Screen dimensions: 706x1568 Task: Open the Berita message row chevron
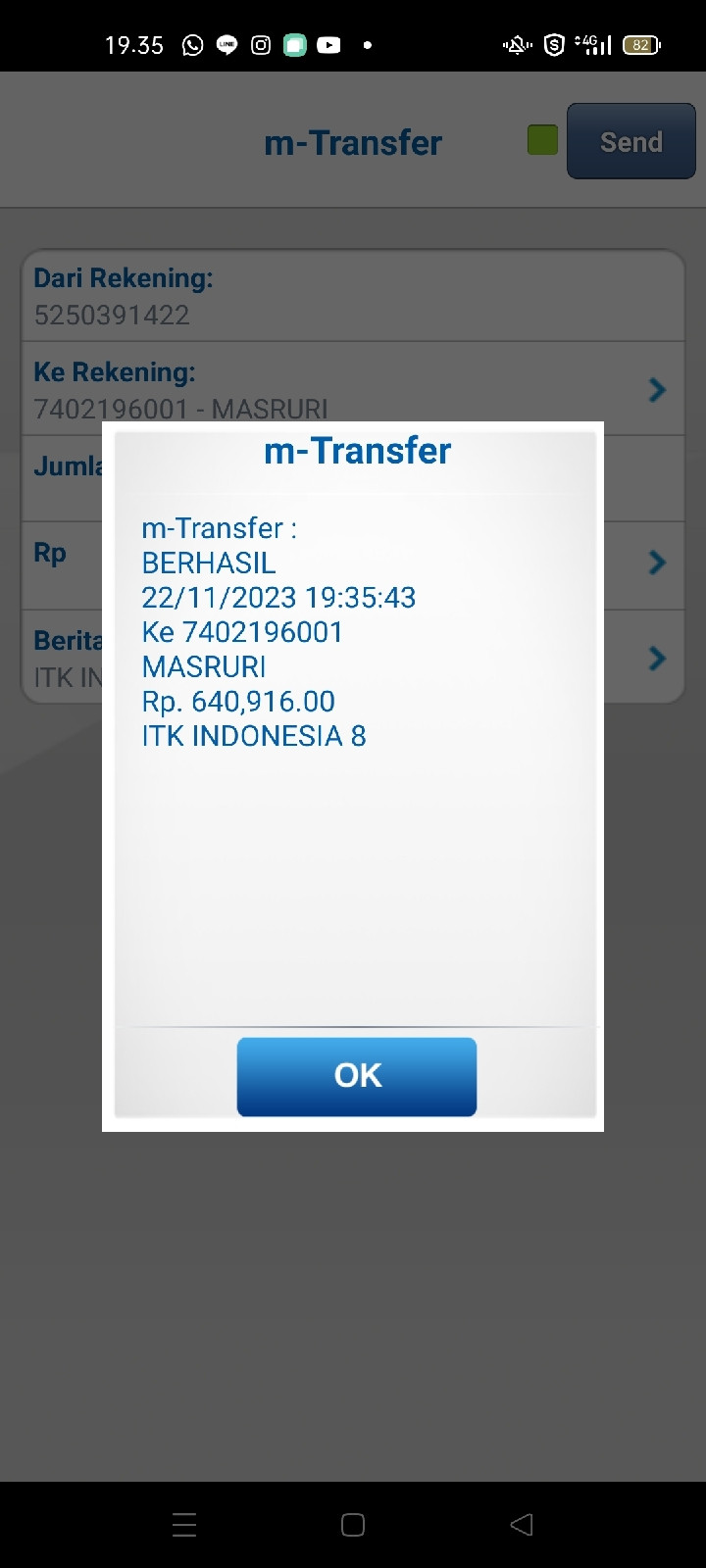(x=657, y=658)
